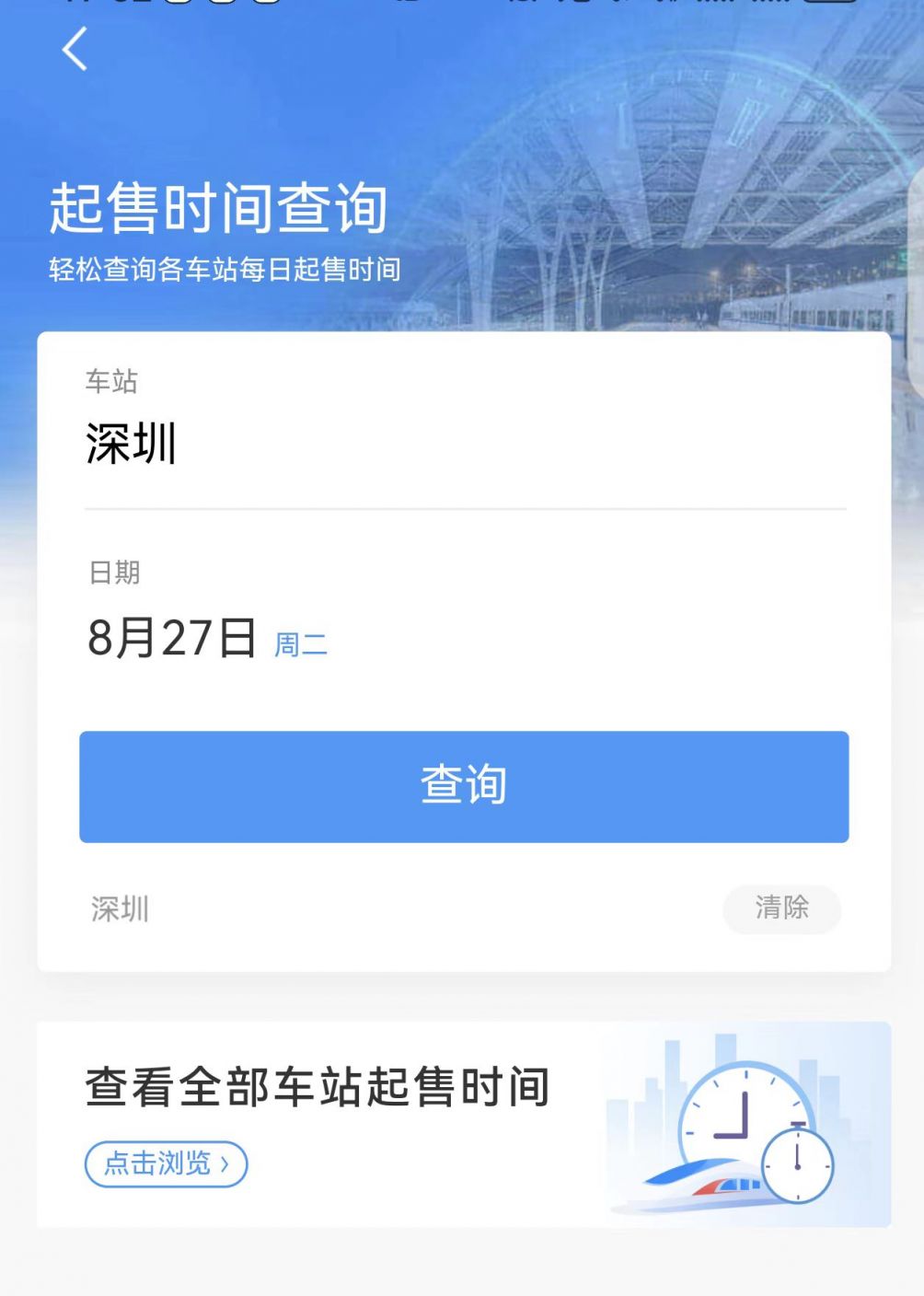The height and width of the screenshot is (1296, 924).
Task: Open the 日期 date selector showing 8月27日
Action: point(171,637)
